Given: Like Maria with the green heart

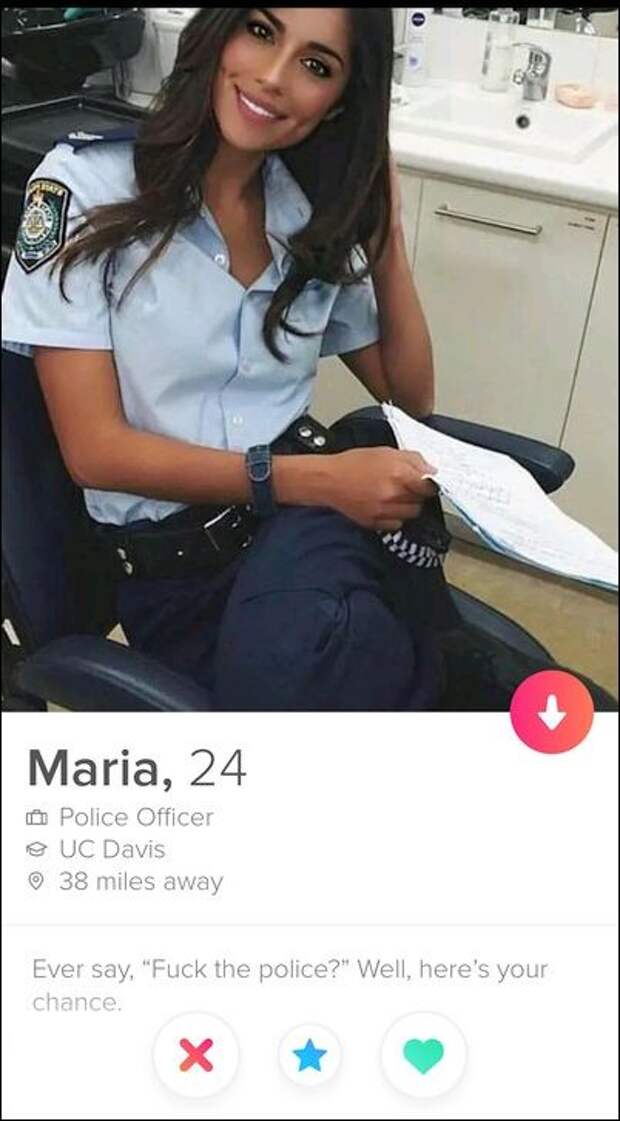Looking at the screenshot, I should (x=423, y=1055).
